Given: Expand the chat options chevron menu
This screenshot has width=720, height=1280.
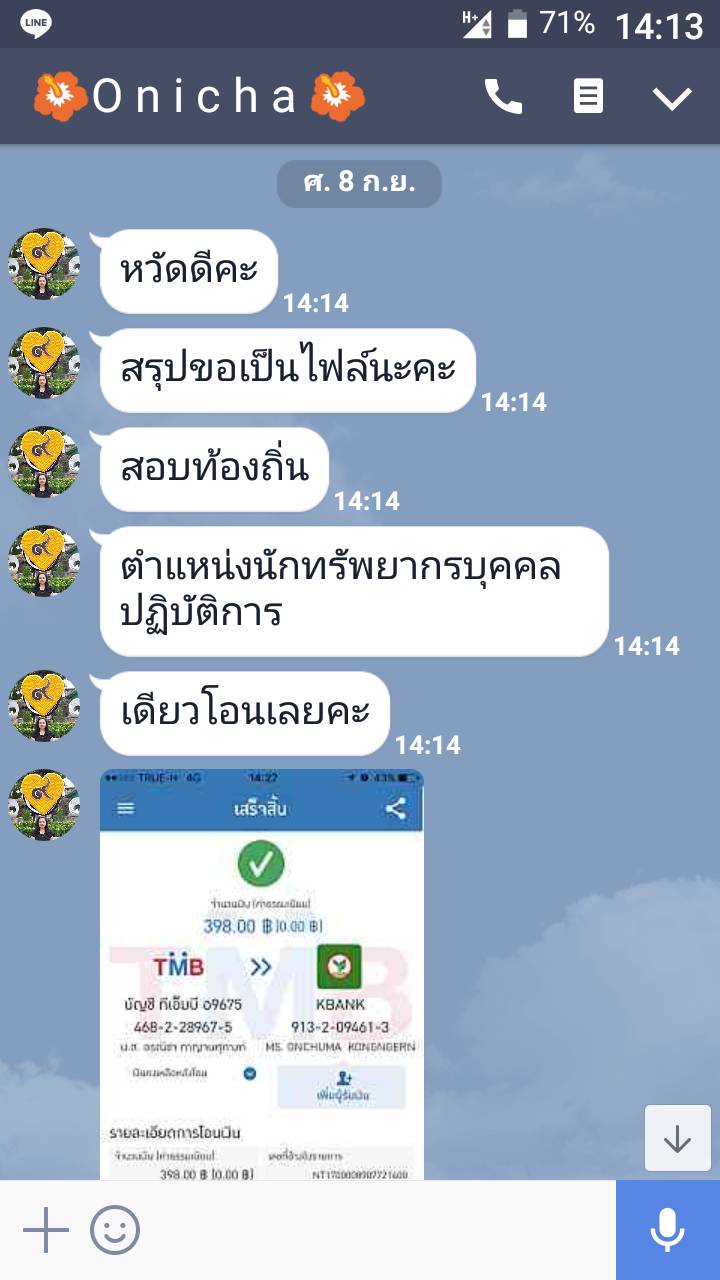Looking at the screenshot, I should pos(671,98).
